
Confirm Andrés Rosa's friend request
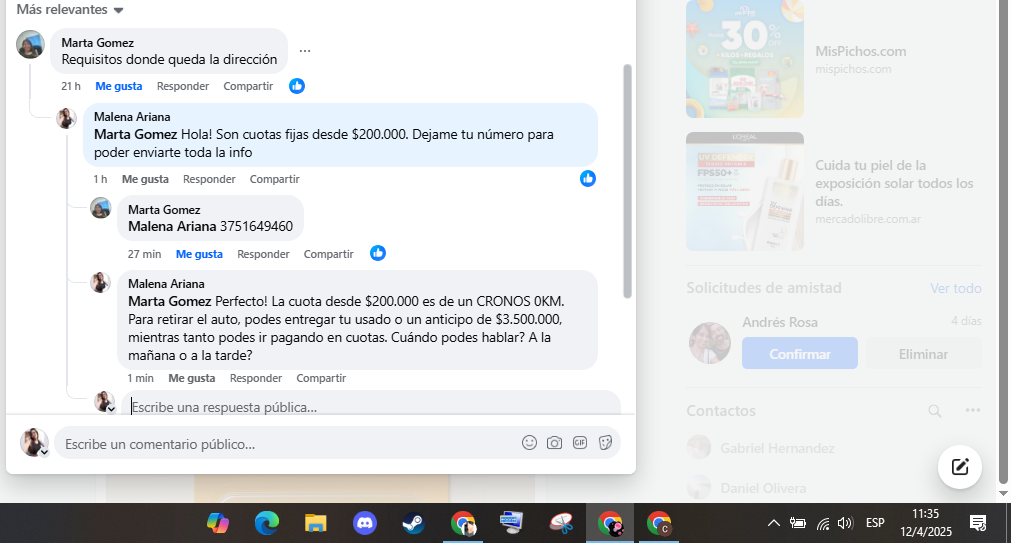click(x=799, y=354)
